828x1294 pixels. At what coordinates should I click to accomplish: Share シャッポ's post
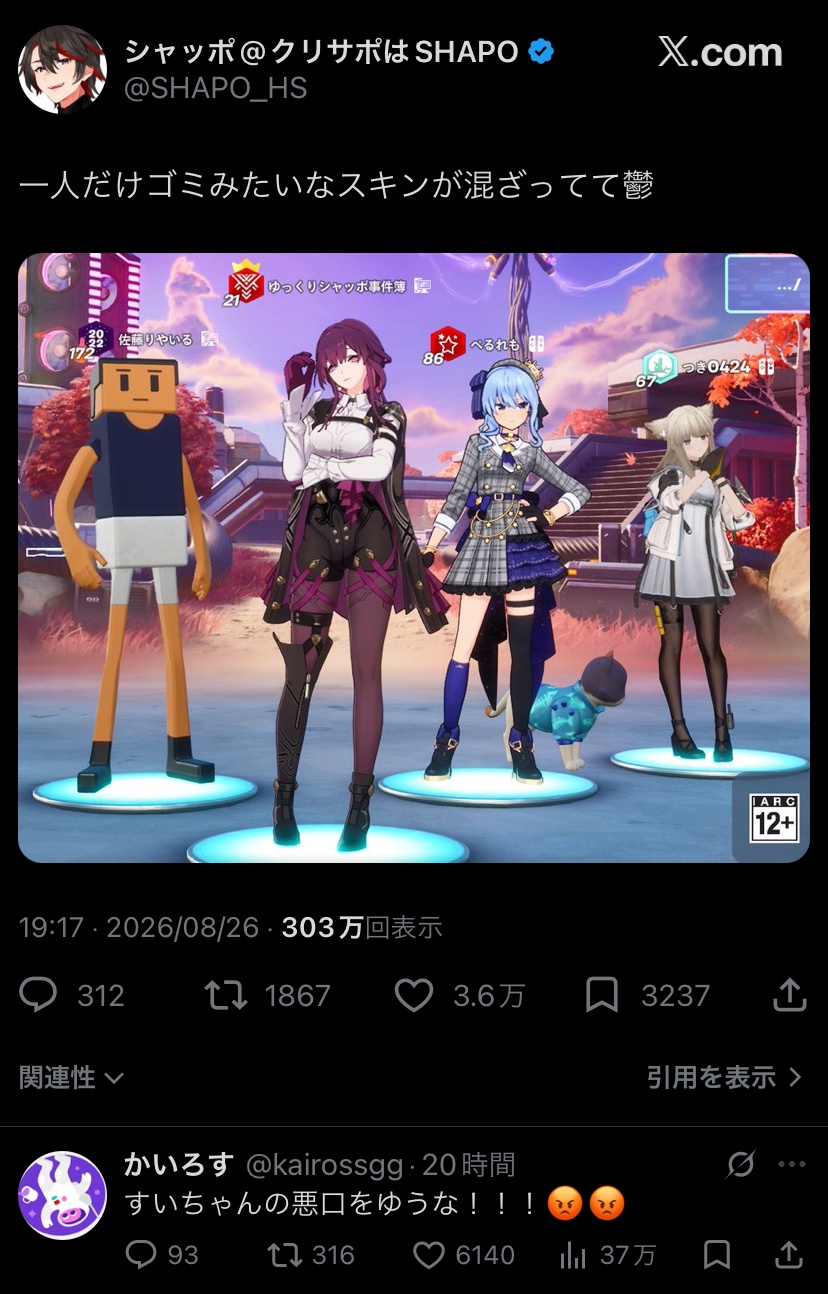[790, 994]
